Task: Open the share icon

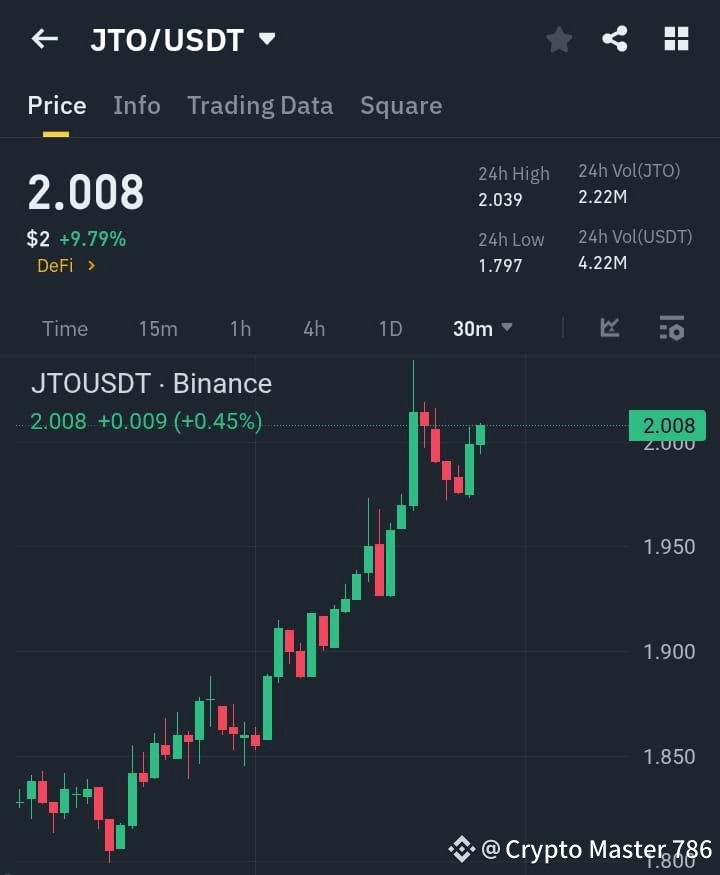Action: point(614,40)
